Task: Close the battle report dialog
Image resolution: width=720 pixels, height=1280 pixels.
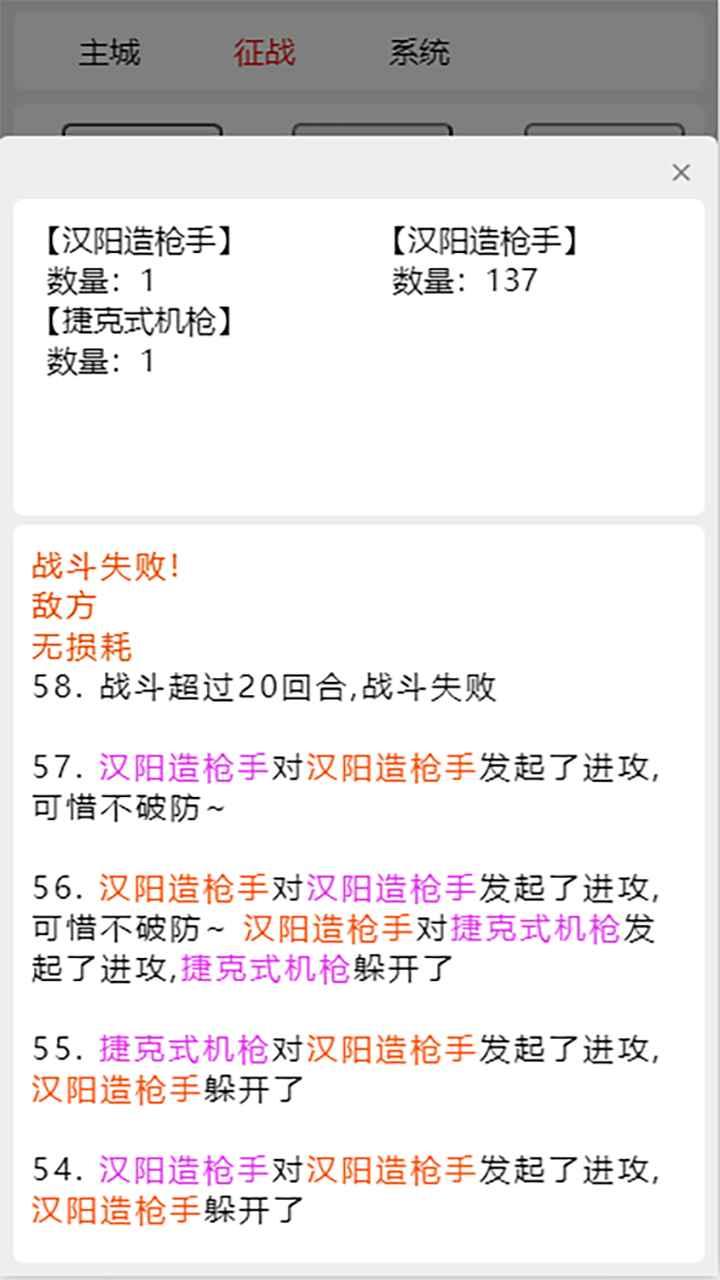Action: (x=683, y=172)
